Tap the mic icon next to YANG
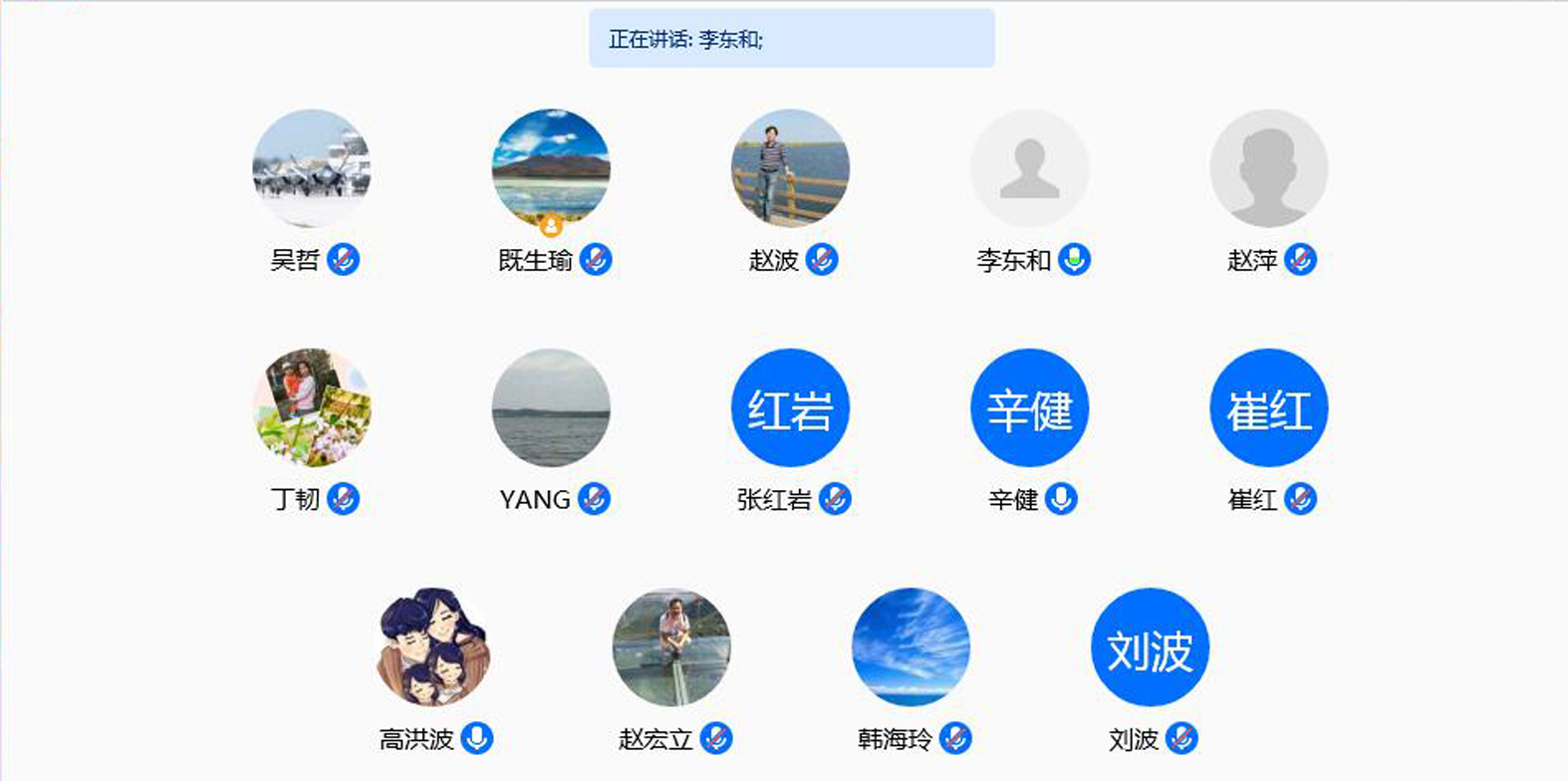Screen dimensions: 1568x781 tap(595, 499)
